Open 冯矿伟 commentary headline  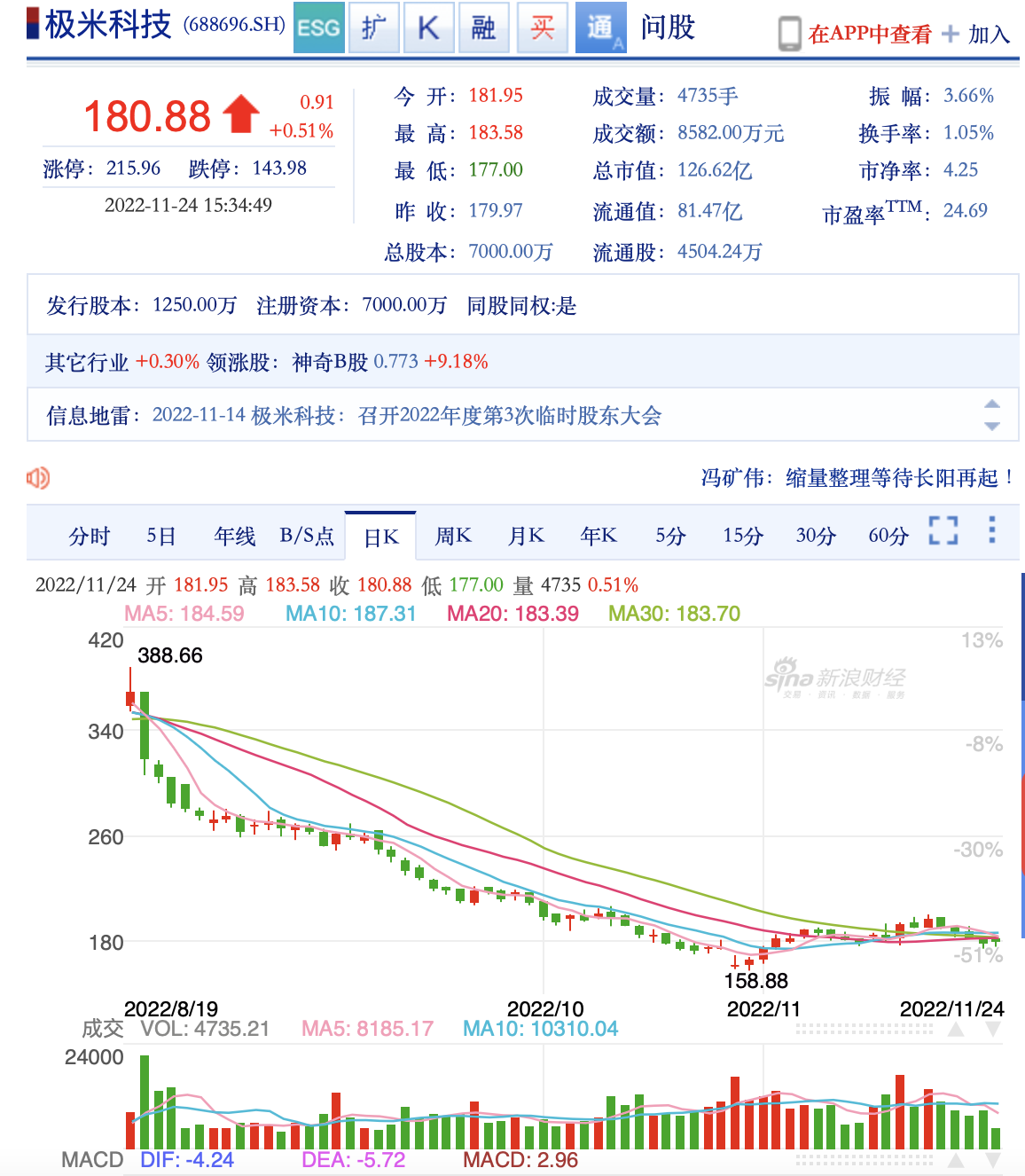(x=857, y=478)
